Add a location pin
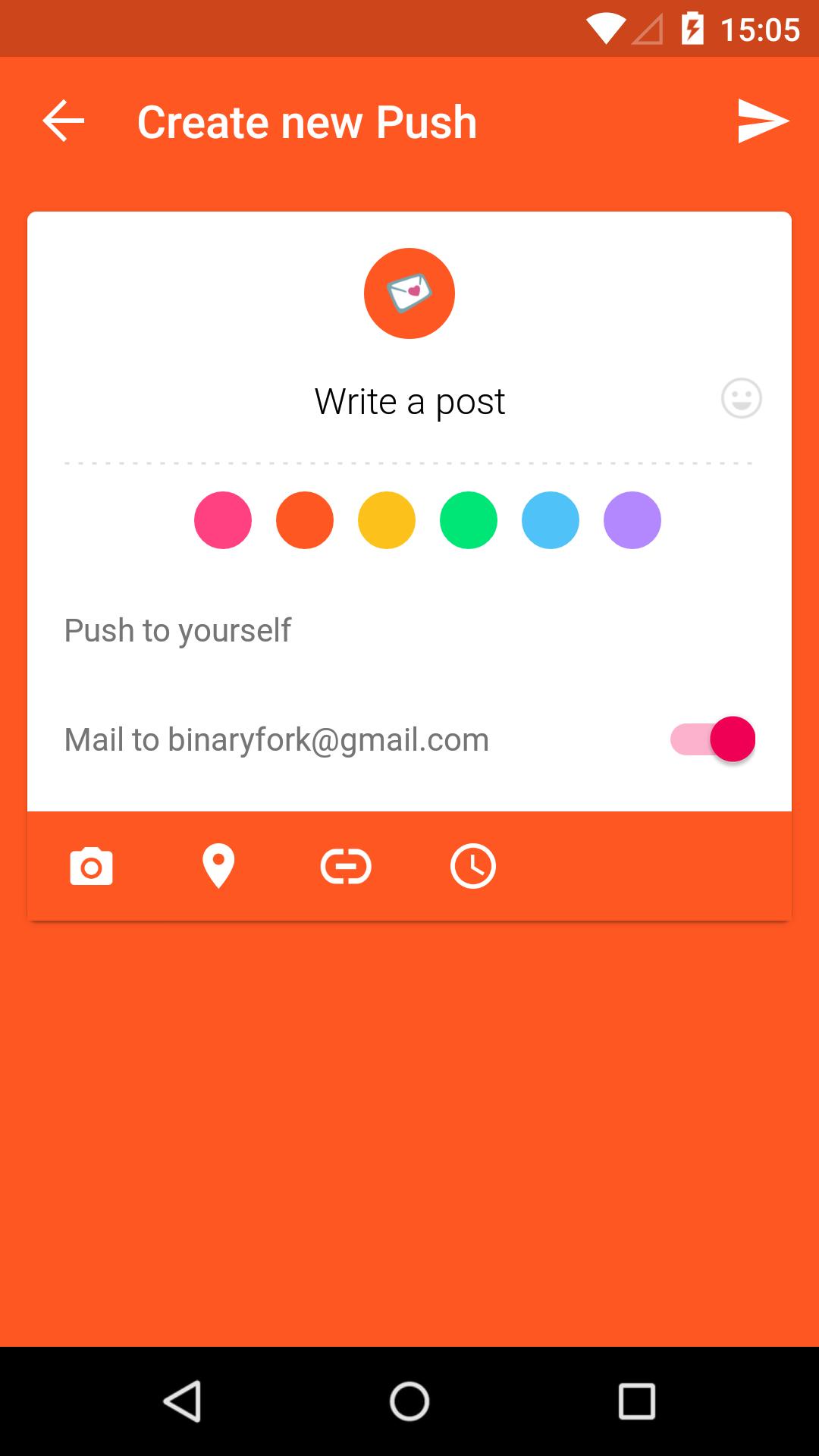Viewport: 819px width, 1456px height. [x=218, y=866]
